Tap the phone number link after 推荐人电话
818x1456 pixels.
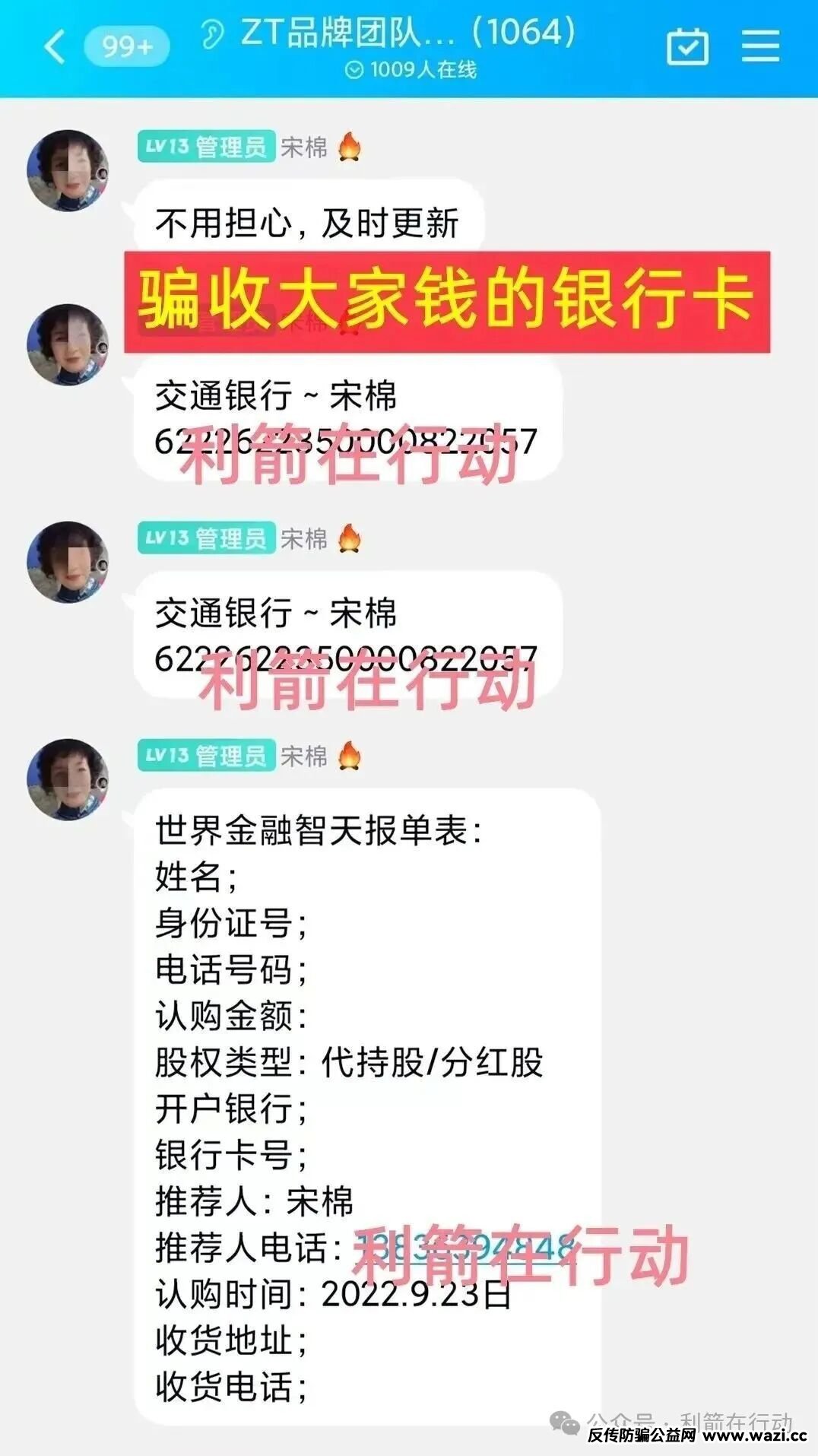pos(462,1247)
